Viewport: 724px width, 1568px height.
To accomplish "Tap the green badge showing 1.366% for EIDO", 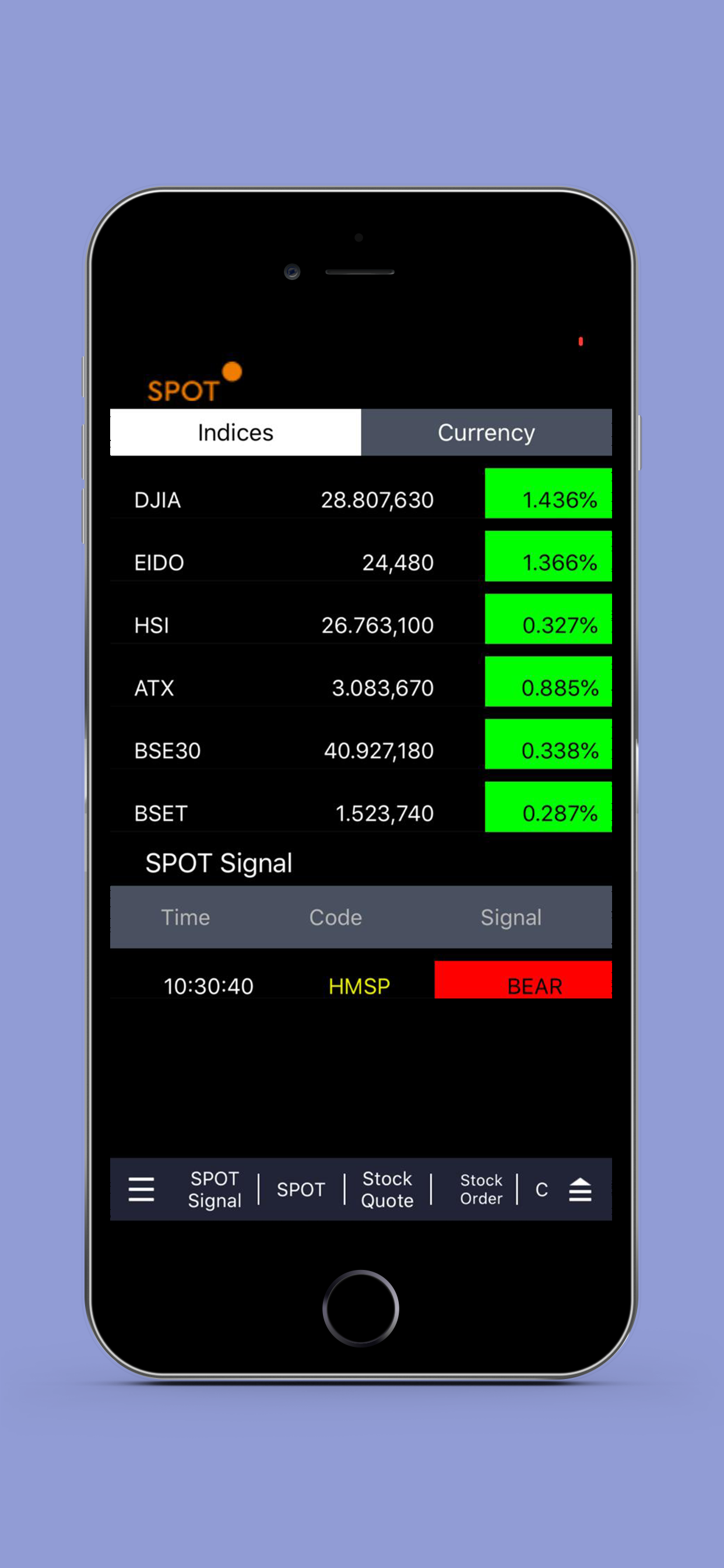I will click(547, 562).
